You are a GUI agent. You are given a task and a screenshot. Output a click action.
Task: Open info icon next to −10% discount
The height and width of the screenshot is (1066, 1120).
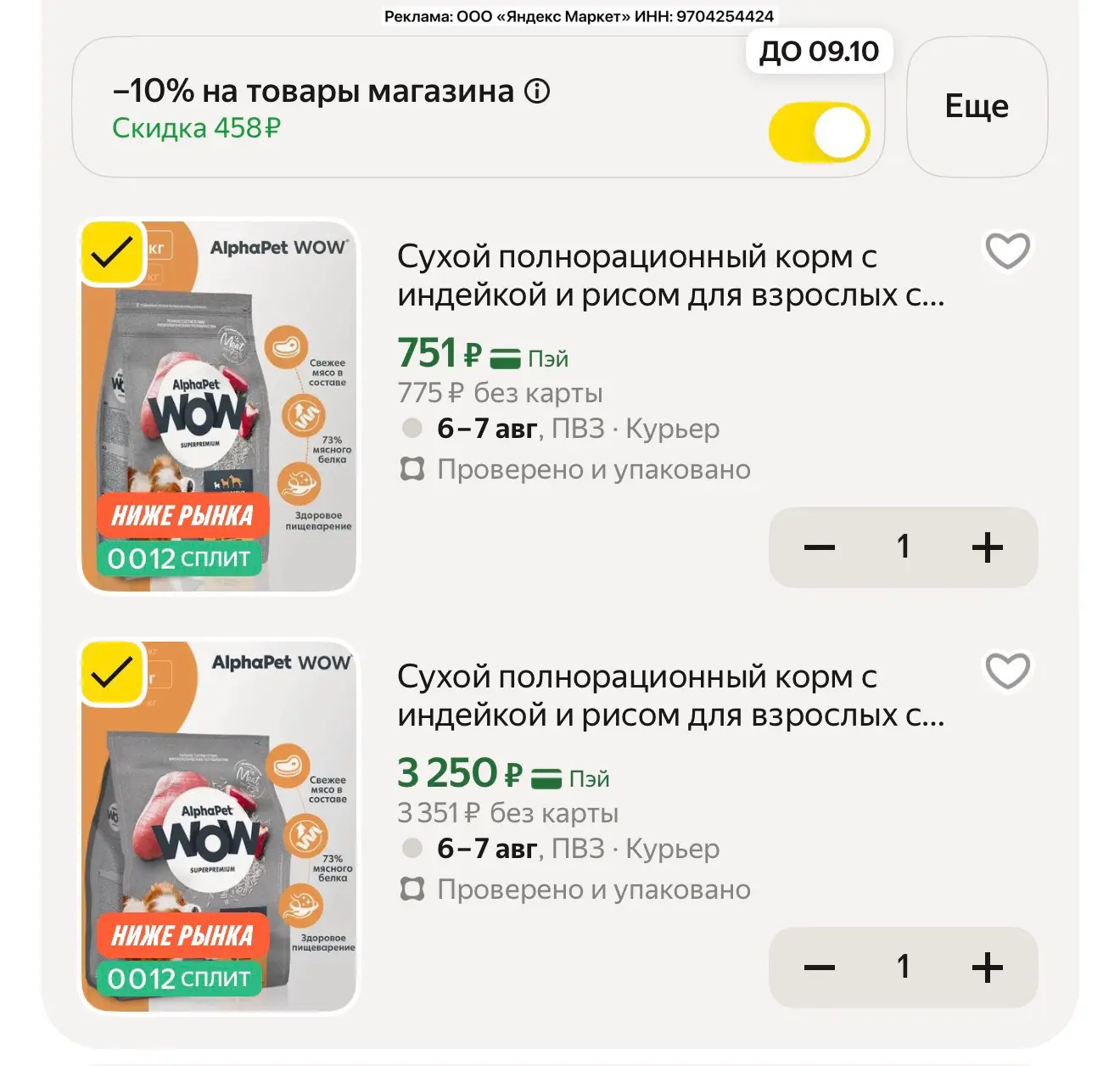tap(537, 91)
